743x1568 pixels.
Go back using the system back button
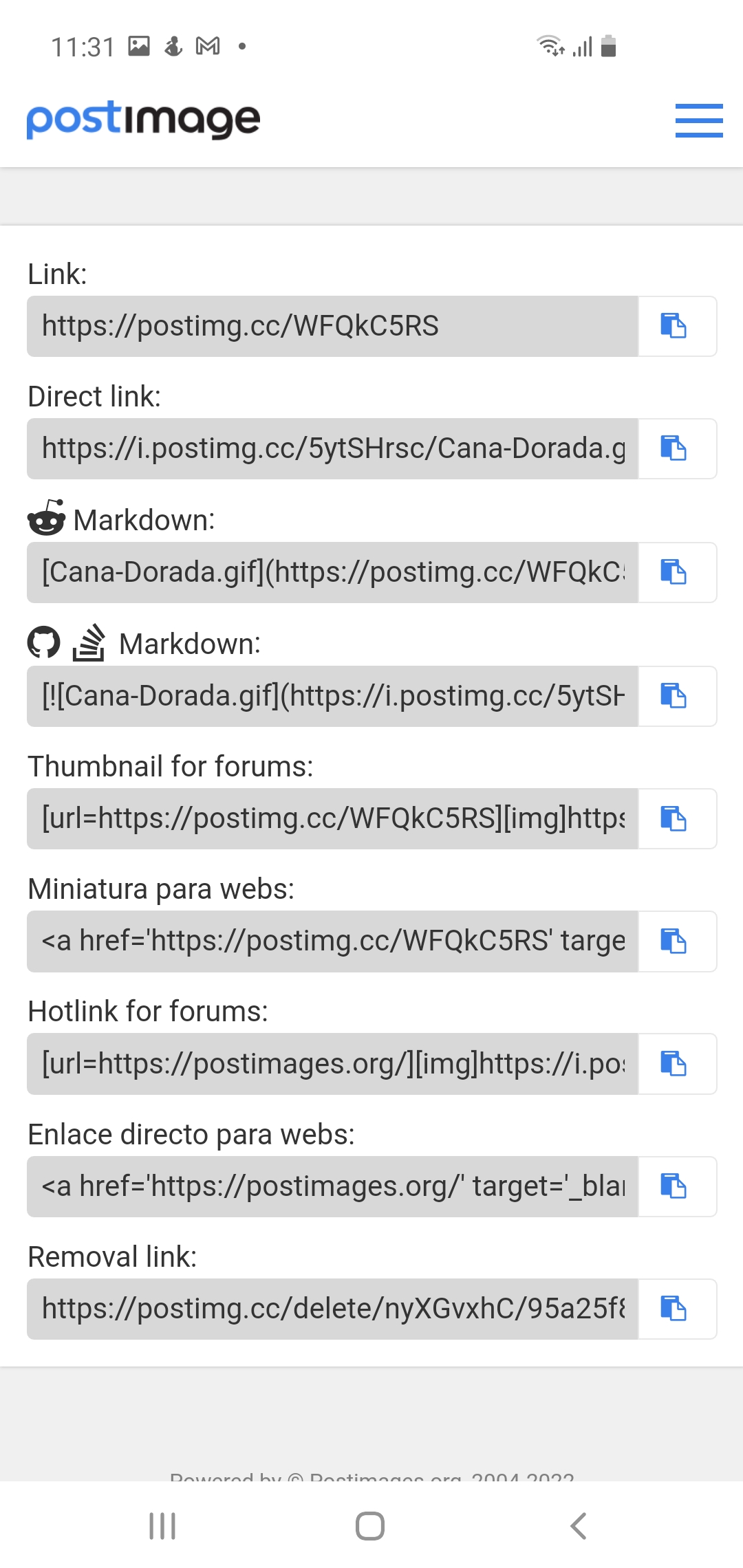click(x=579, y=1525)
